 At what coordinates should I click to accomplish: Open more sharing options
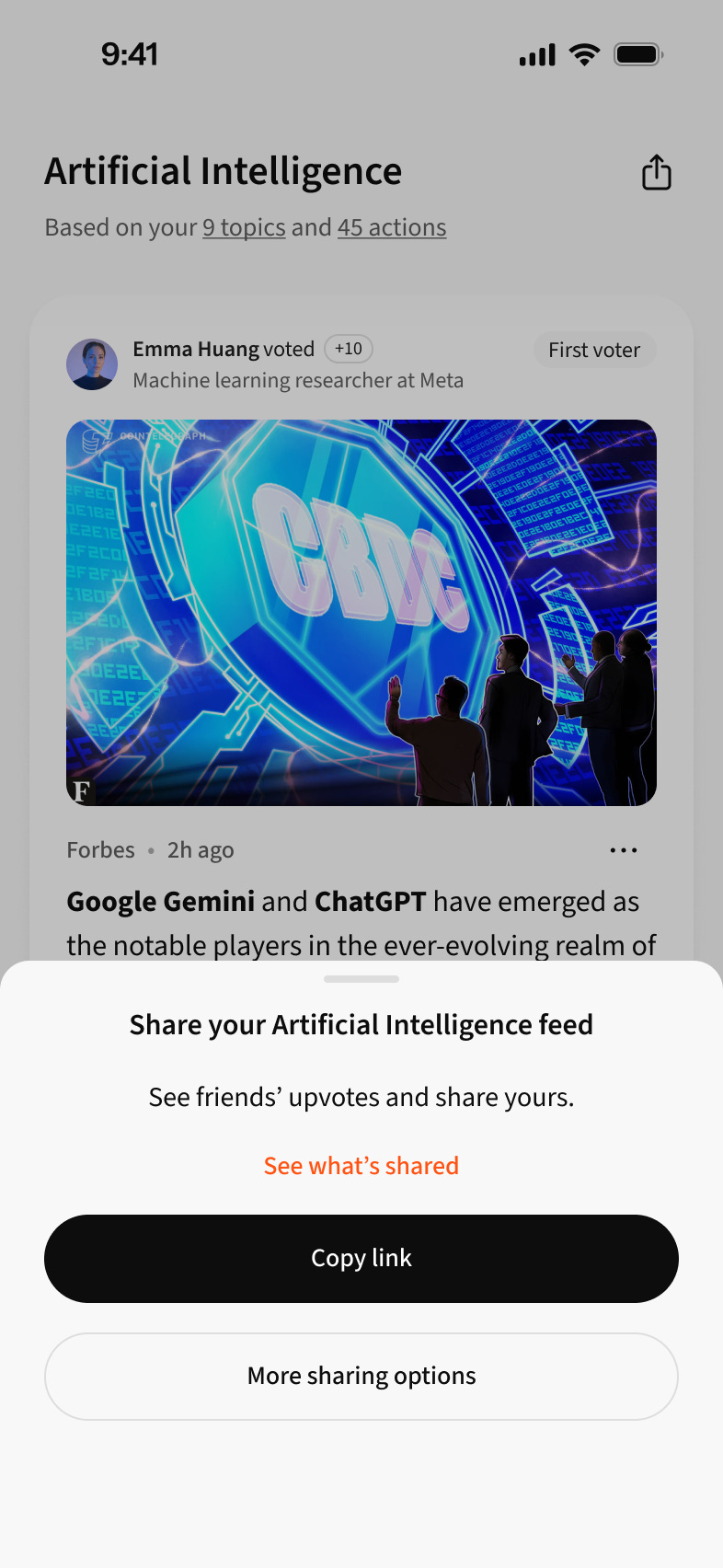tap(361, 1376)
